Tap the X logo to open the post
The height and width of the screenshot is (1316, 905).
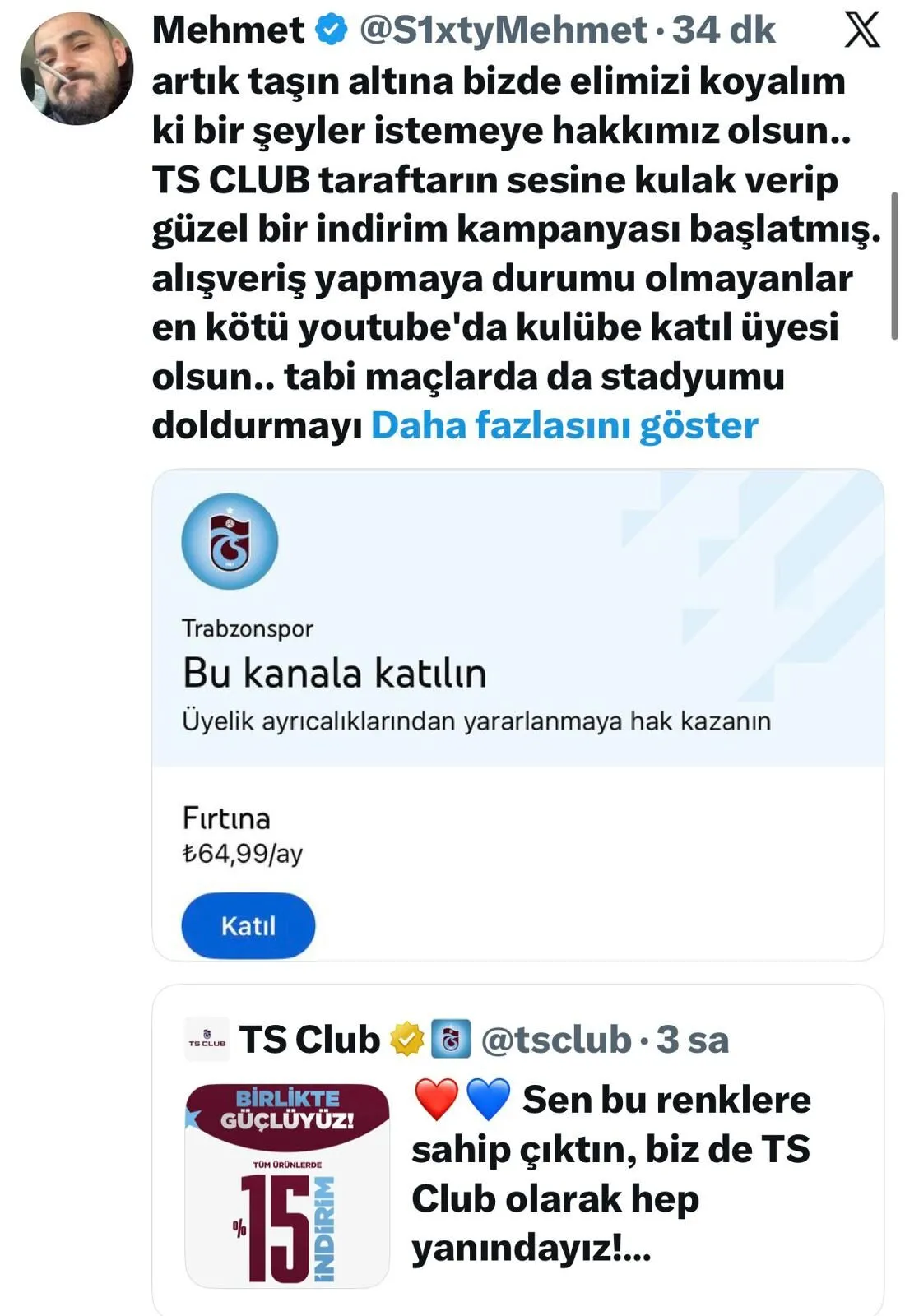pos(862,30)
